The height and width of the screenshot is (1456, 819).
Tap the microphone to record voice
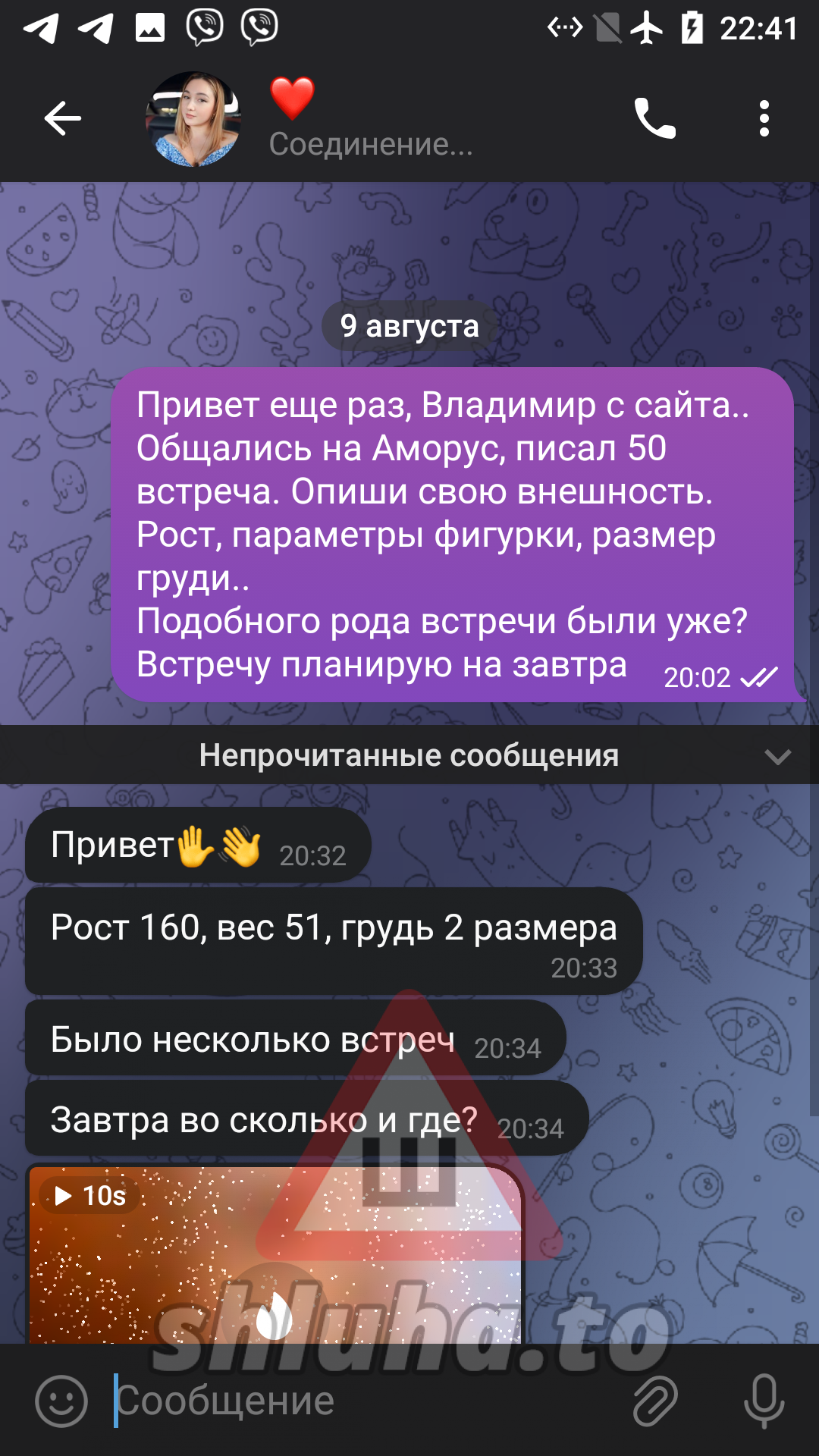(x=763, y=1401)
